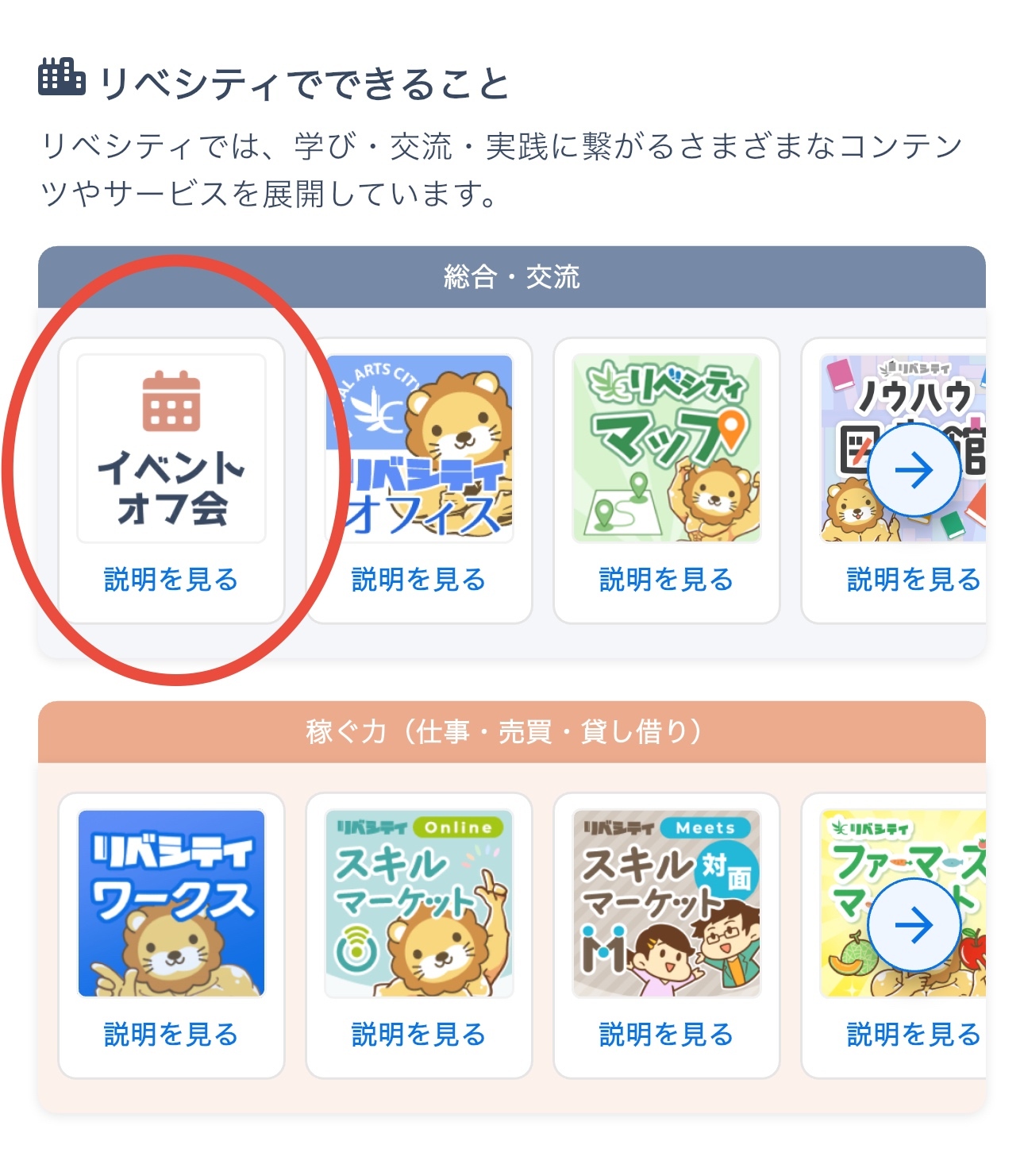Viewport: 1024px width, 1176px height.
Task: Open the Online スキルマーケット card
Action: click(419, 904)
